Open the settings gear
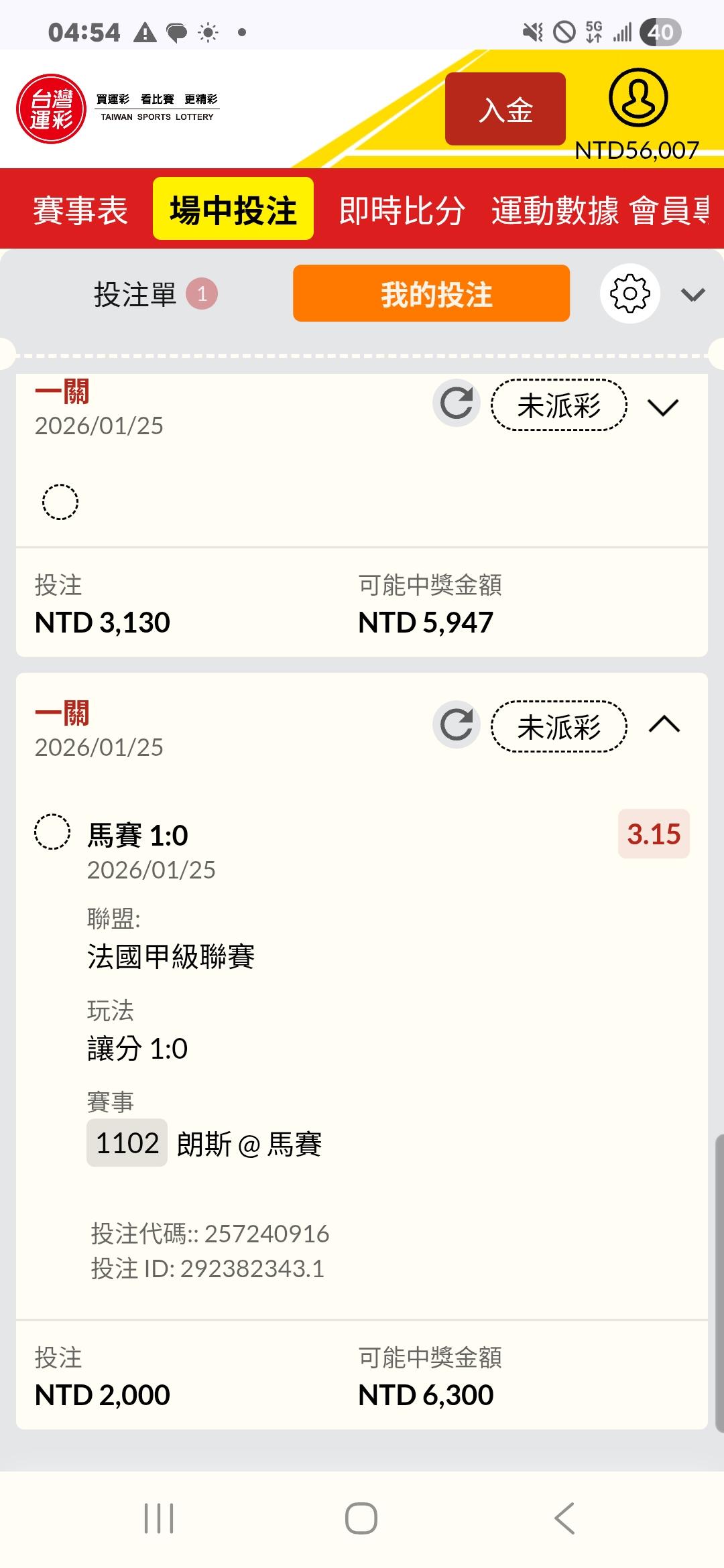724x1568 pixels. tap(629, 294)
